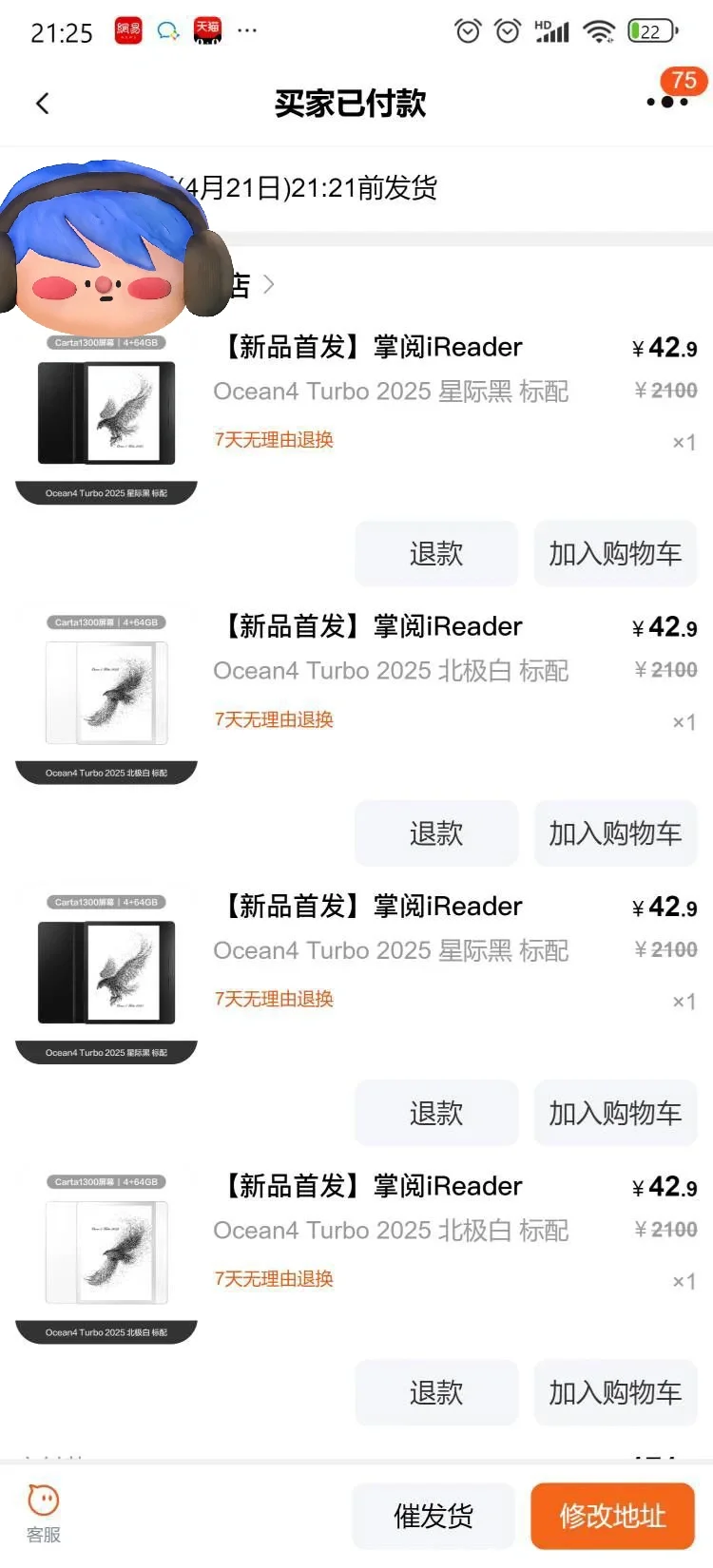Add the first 星际黑 item to cart
The height and width of the screenshot is (1568, 713).
[x=615, y=553]
